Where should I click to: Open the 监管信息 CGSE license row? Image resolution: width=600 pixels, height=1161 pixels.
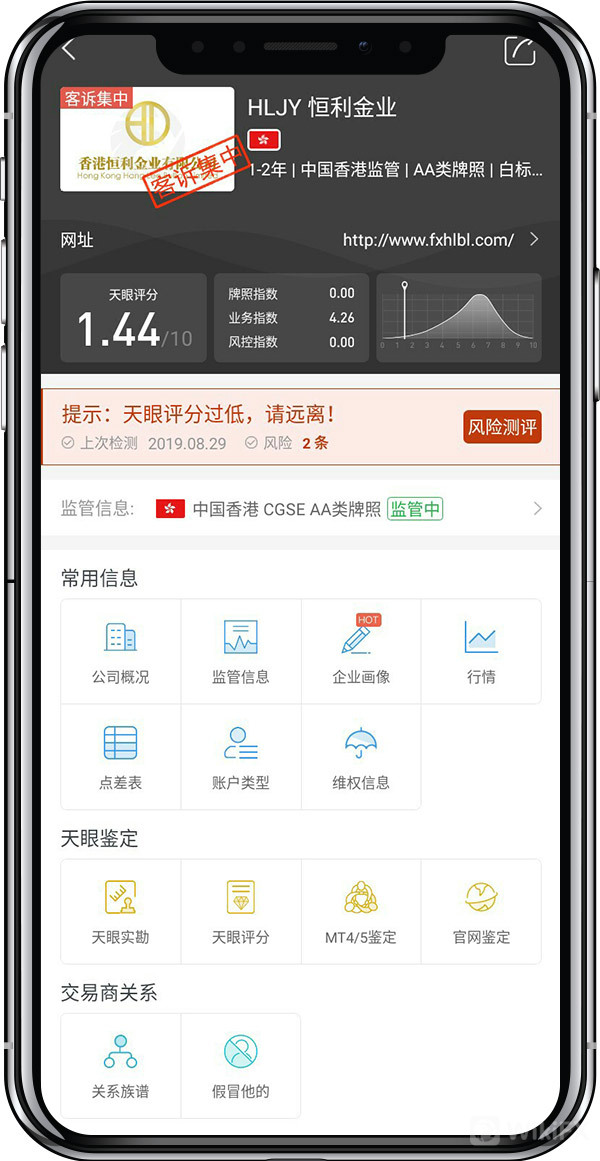[x=300, y=509]
